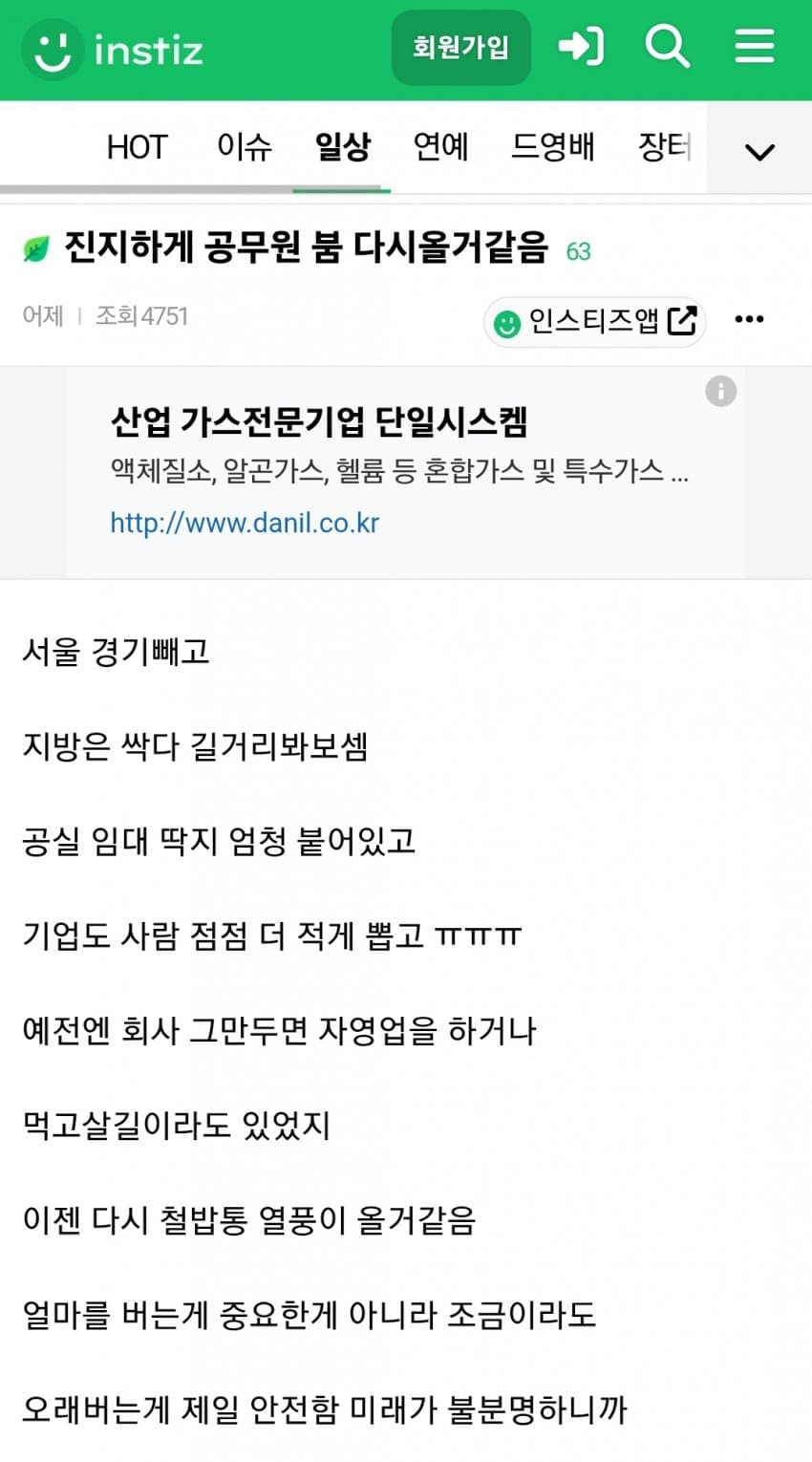Tap the ad info icon
Image resolution: width=812 pixels, height=1462 pixels.
720,391
